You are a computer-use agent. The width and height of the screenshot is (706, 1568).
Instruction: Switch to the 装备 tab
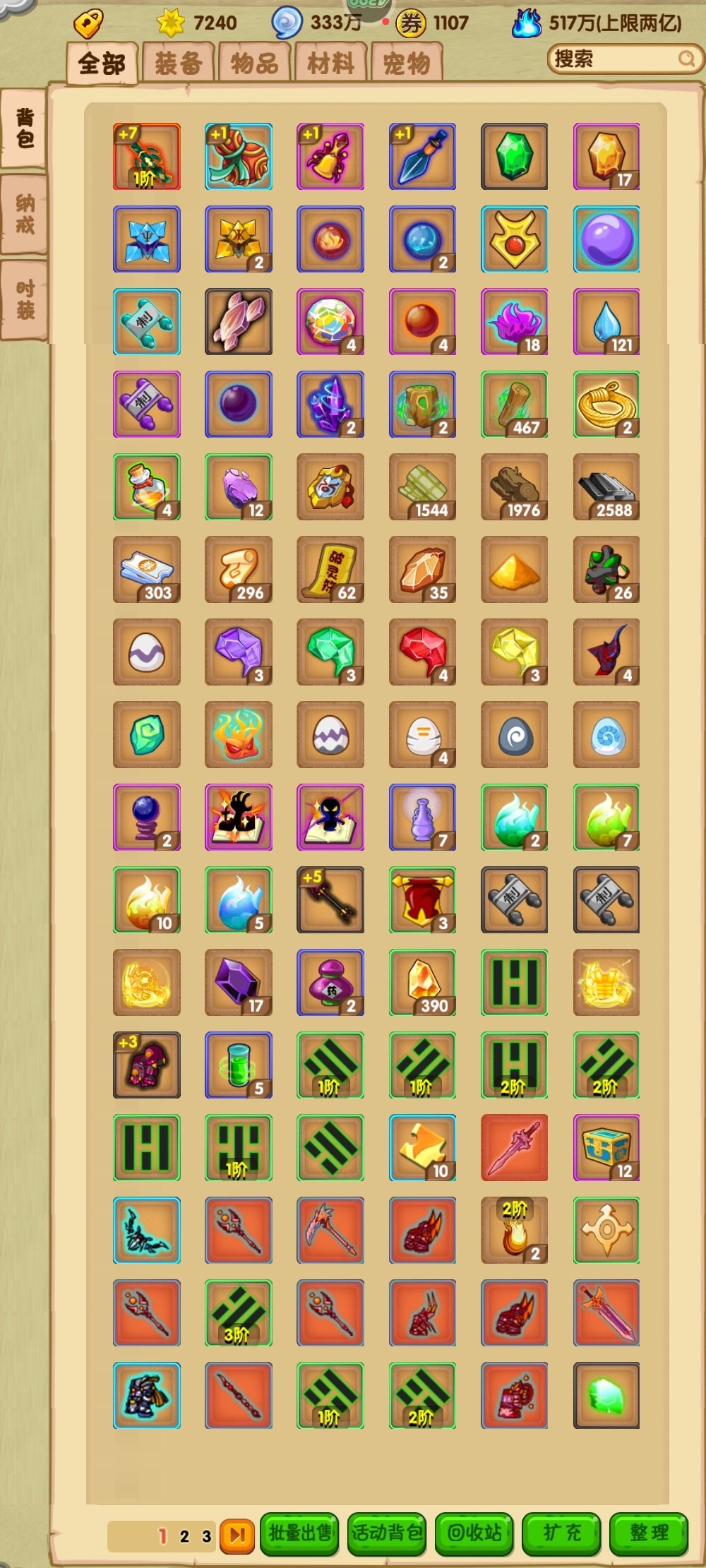pos(178,64)
